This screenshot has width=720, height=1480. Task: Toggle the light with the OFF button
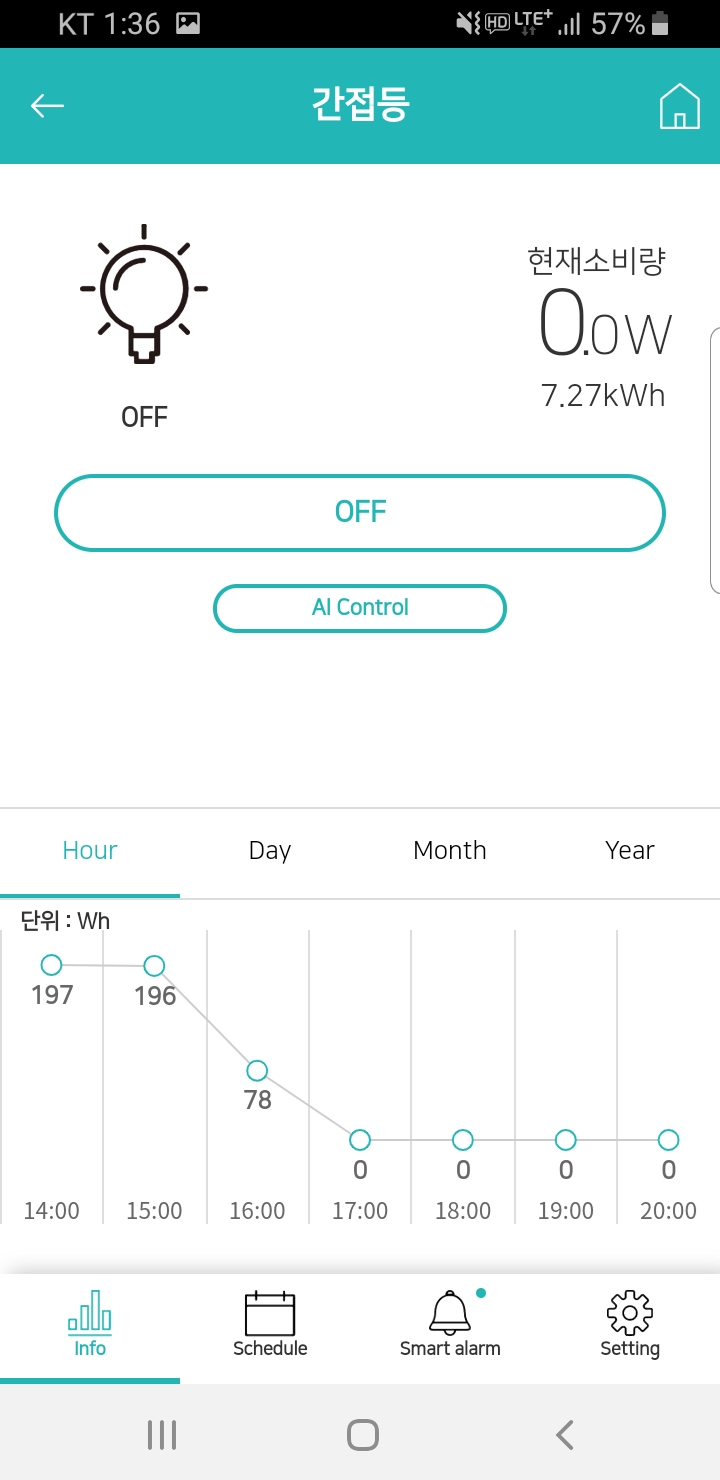tap(360, 512)
